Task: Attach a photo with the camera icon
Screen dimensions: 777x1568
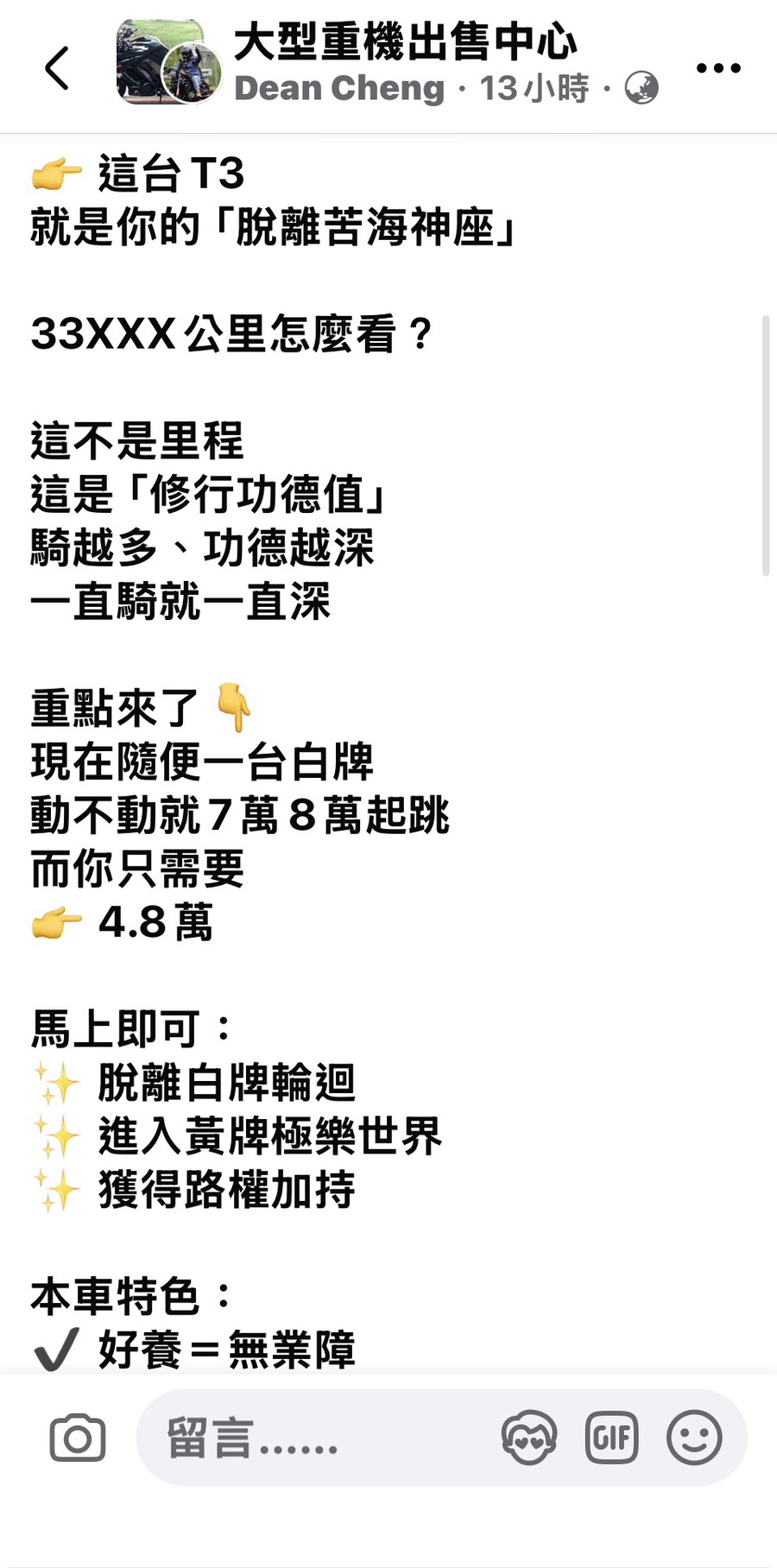Action: point(78,1438)
